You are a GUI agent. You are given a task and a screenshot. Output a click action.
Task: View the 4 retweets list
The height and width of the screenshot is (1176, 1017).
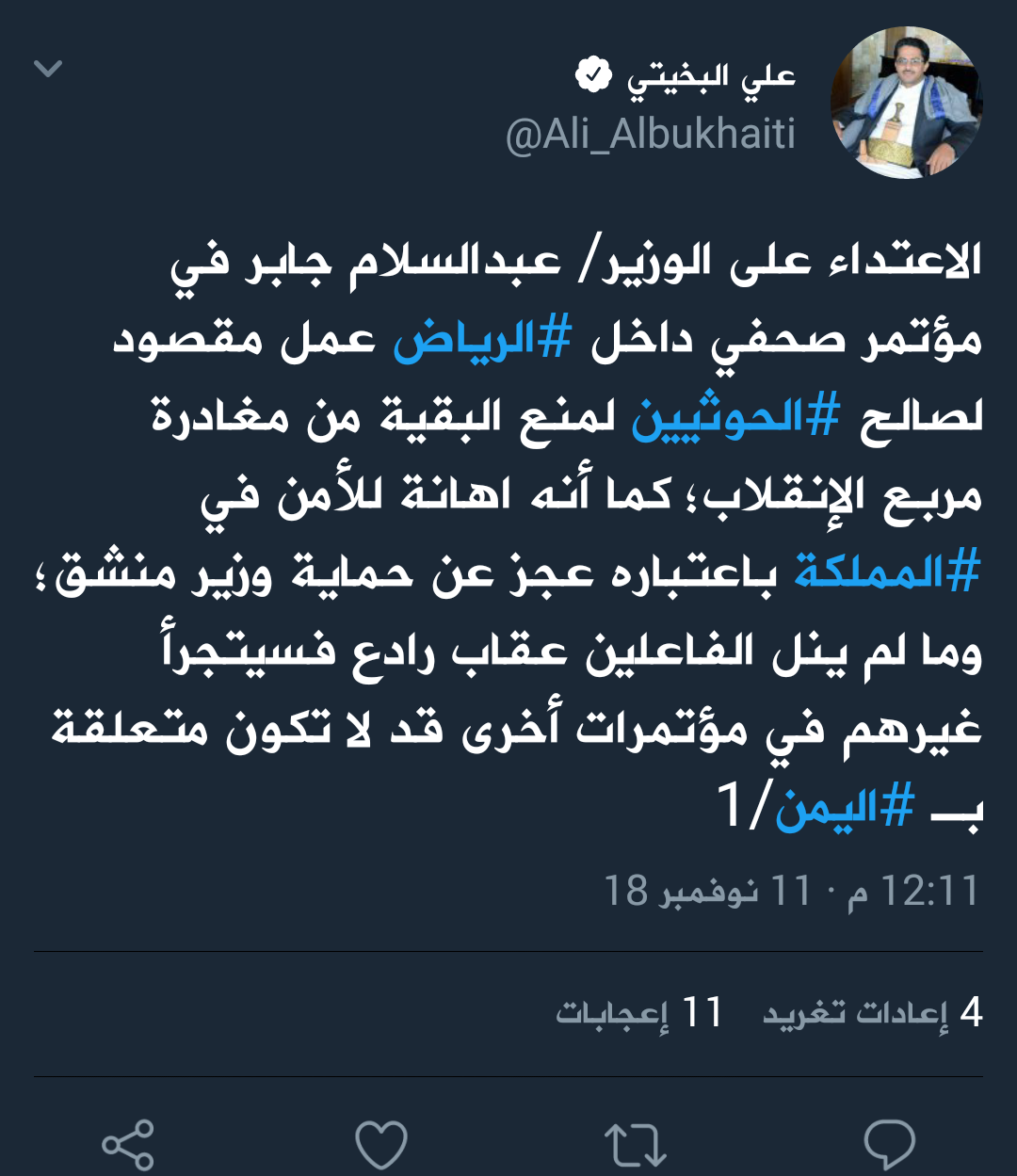tap(873, 1013)
